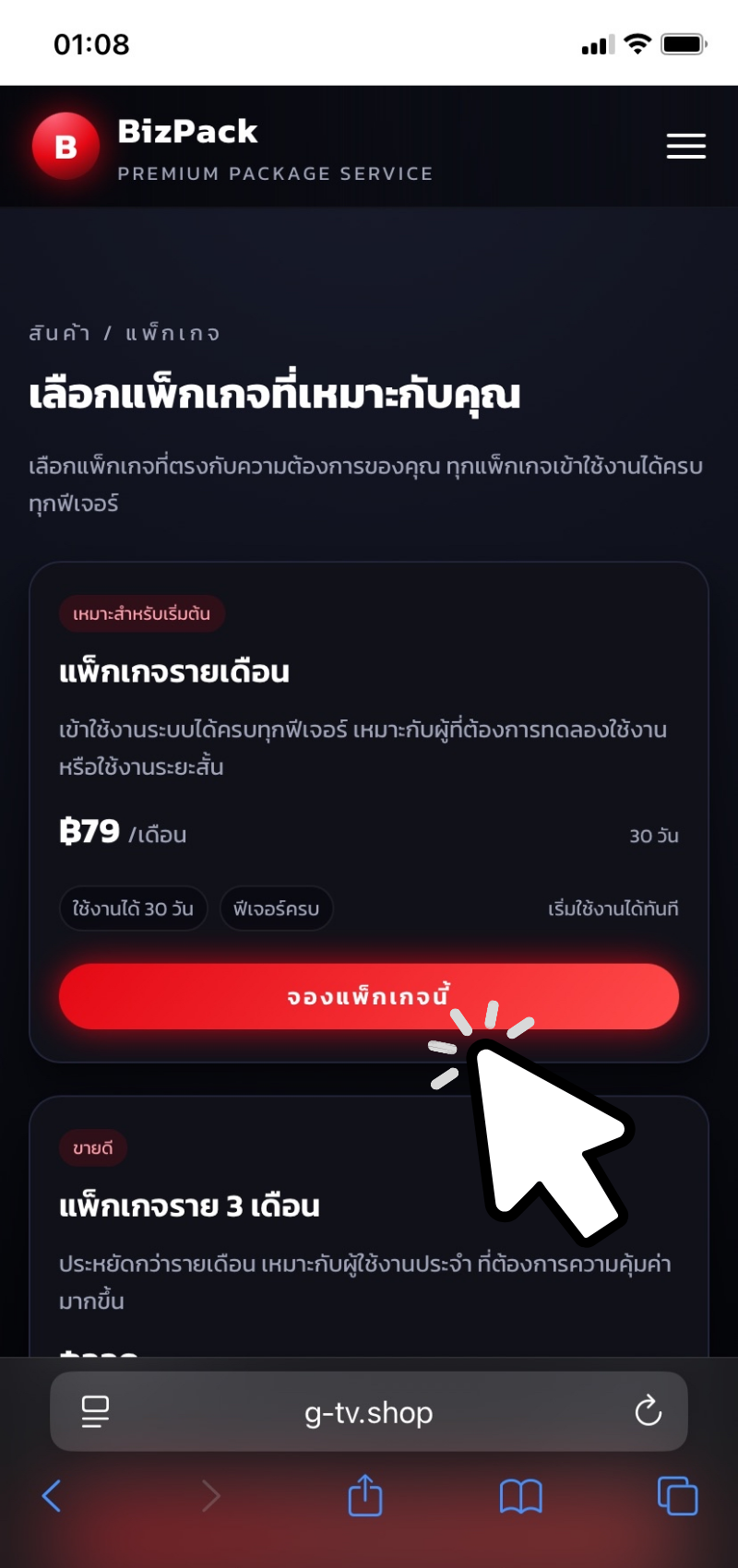Select the แพ็กเกจ breadcrumb link
Viewport: 738px width, 1568px height.
click(x=171, y=333)
